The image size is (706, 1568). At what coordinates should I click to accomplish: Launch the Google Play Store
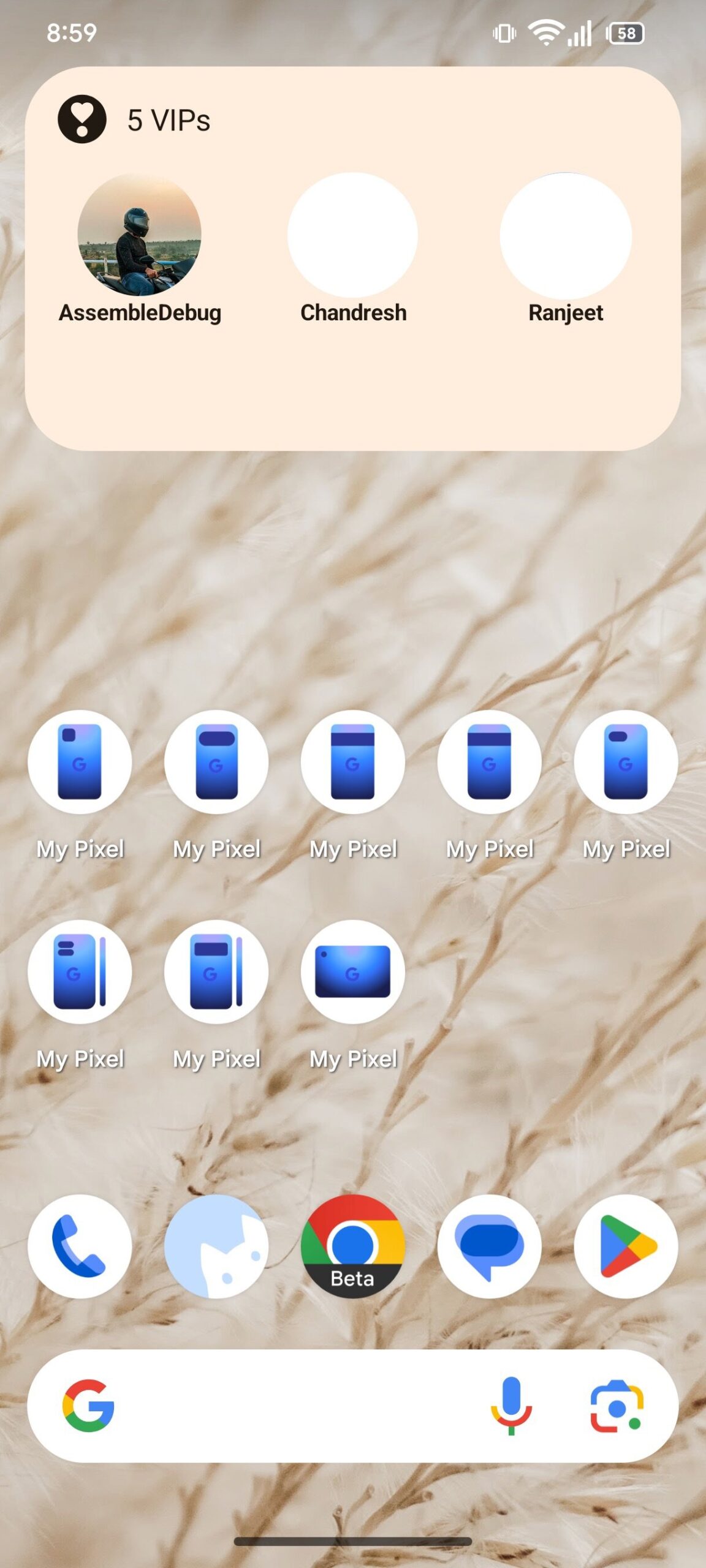coord(626,1246)
